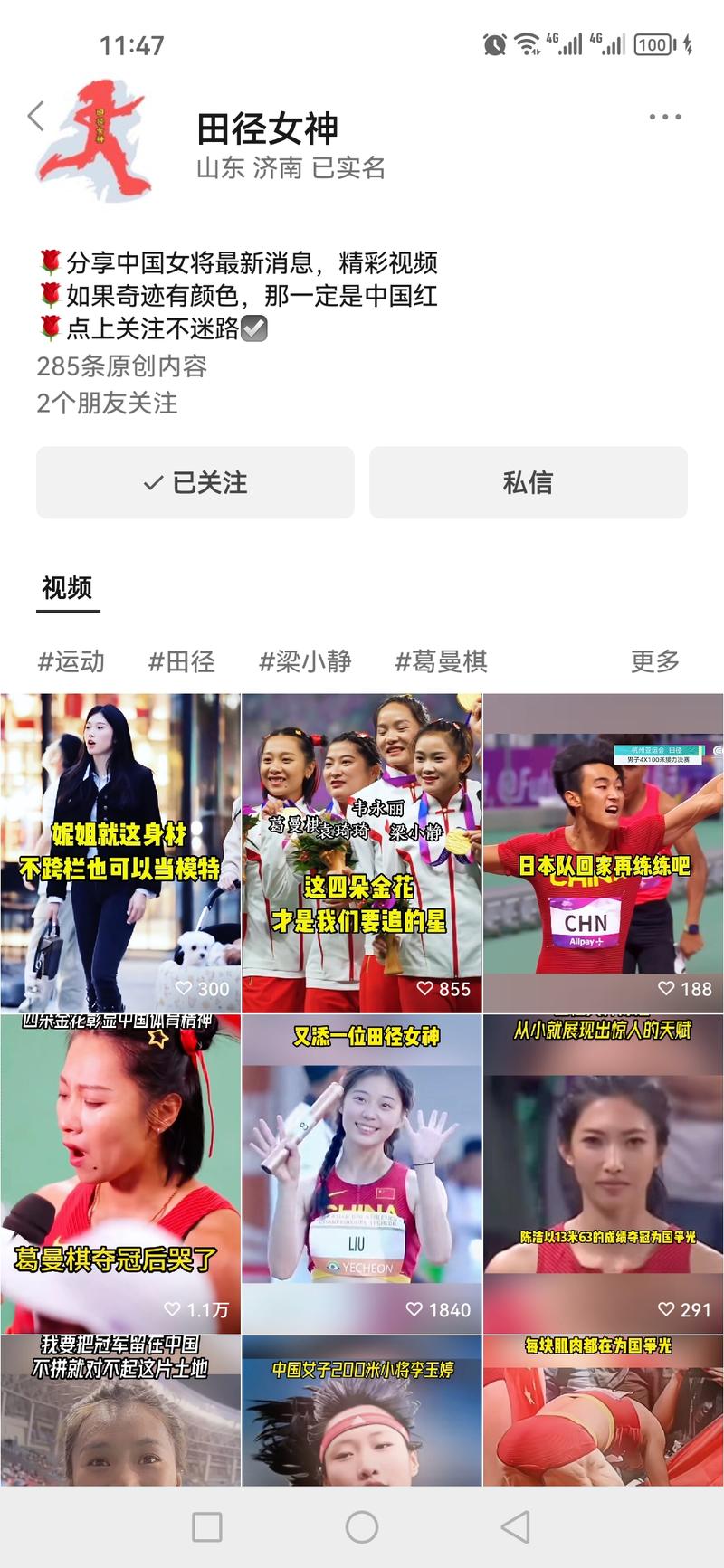Viewport: 724px width, 1568px height.
Task: Tap the system home button
Action: coord(362,1527)
